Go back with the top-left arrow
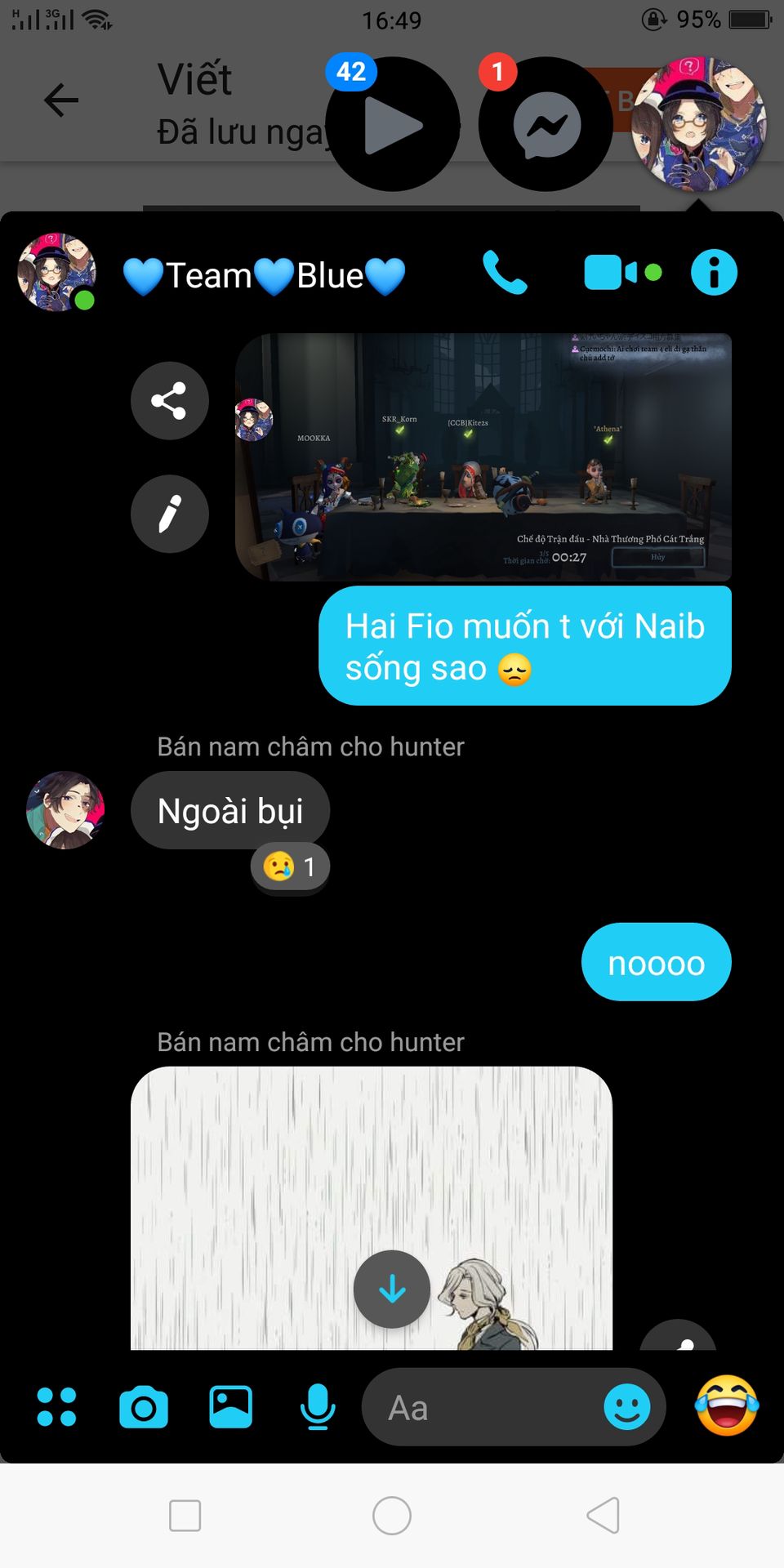 click(61, 100)
